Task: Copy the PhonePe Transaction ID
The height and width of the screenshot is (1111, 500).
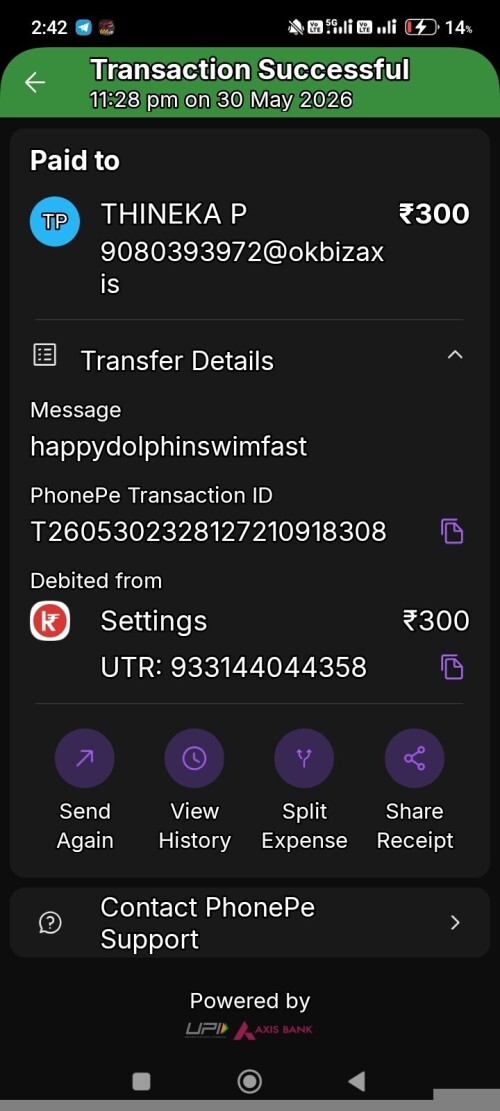Action: tap(453, 531)
